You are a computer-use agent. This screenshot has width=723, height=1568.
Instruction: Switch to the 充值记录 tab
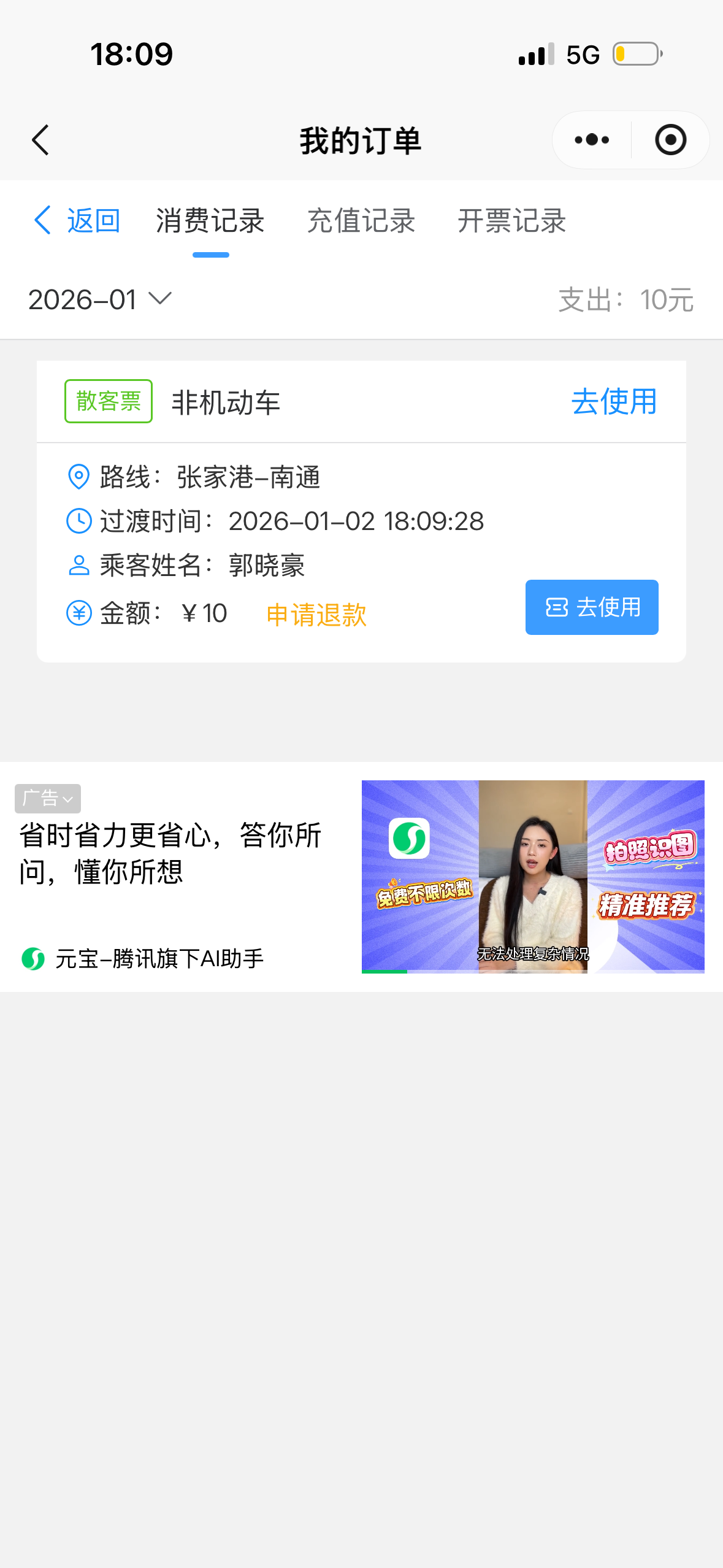point(361,221)
